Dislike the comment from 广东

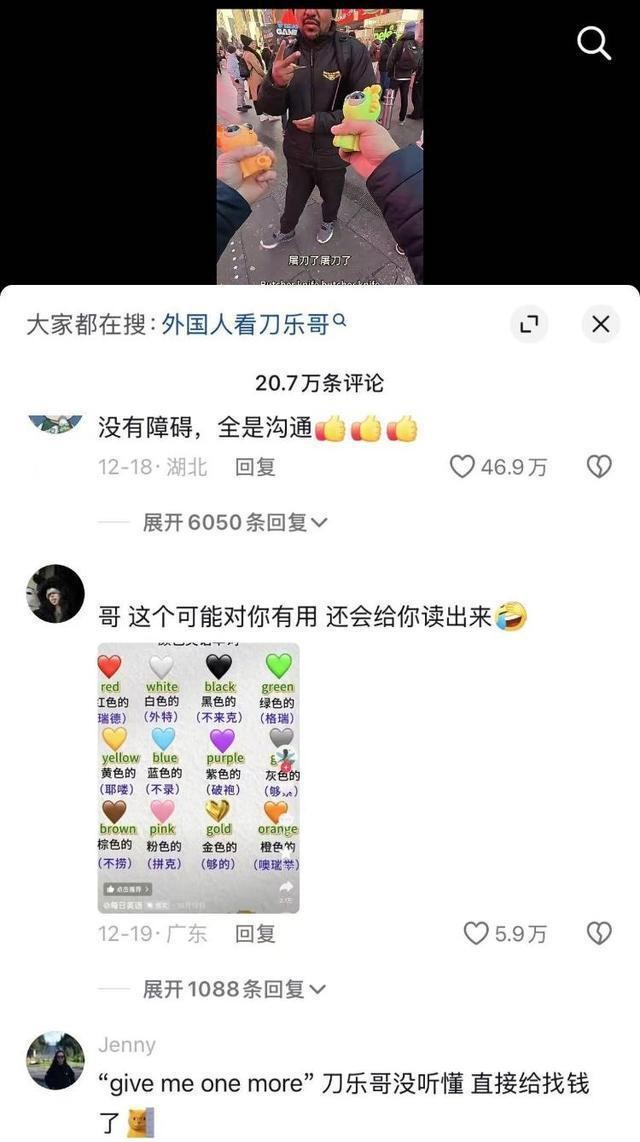pos(598,933)
